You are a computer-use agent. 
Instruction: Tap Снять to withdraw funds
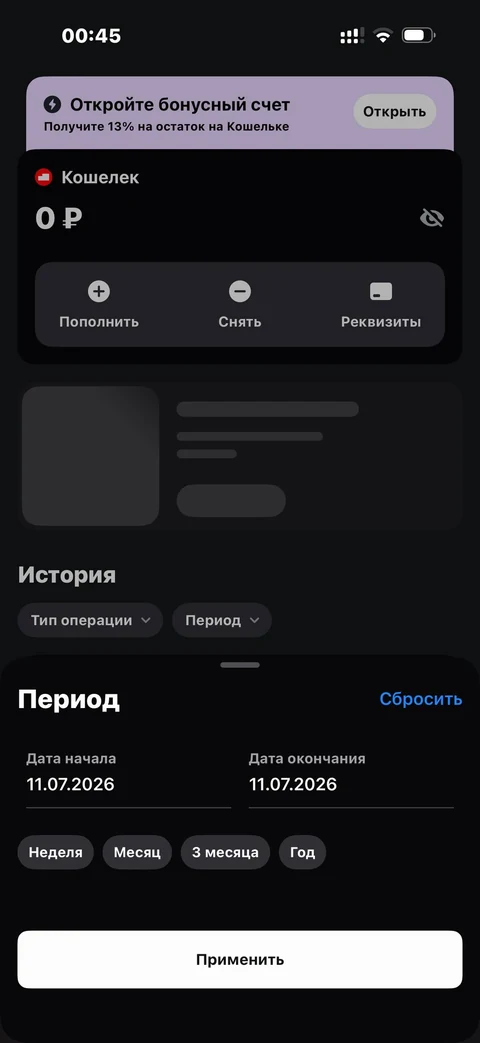click(x=240, y=305)
